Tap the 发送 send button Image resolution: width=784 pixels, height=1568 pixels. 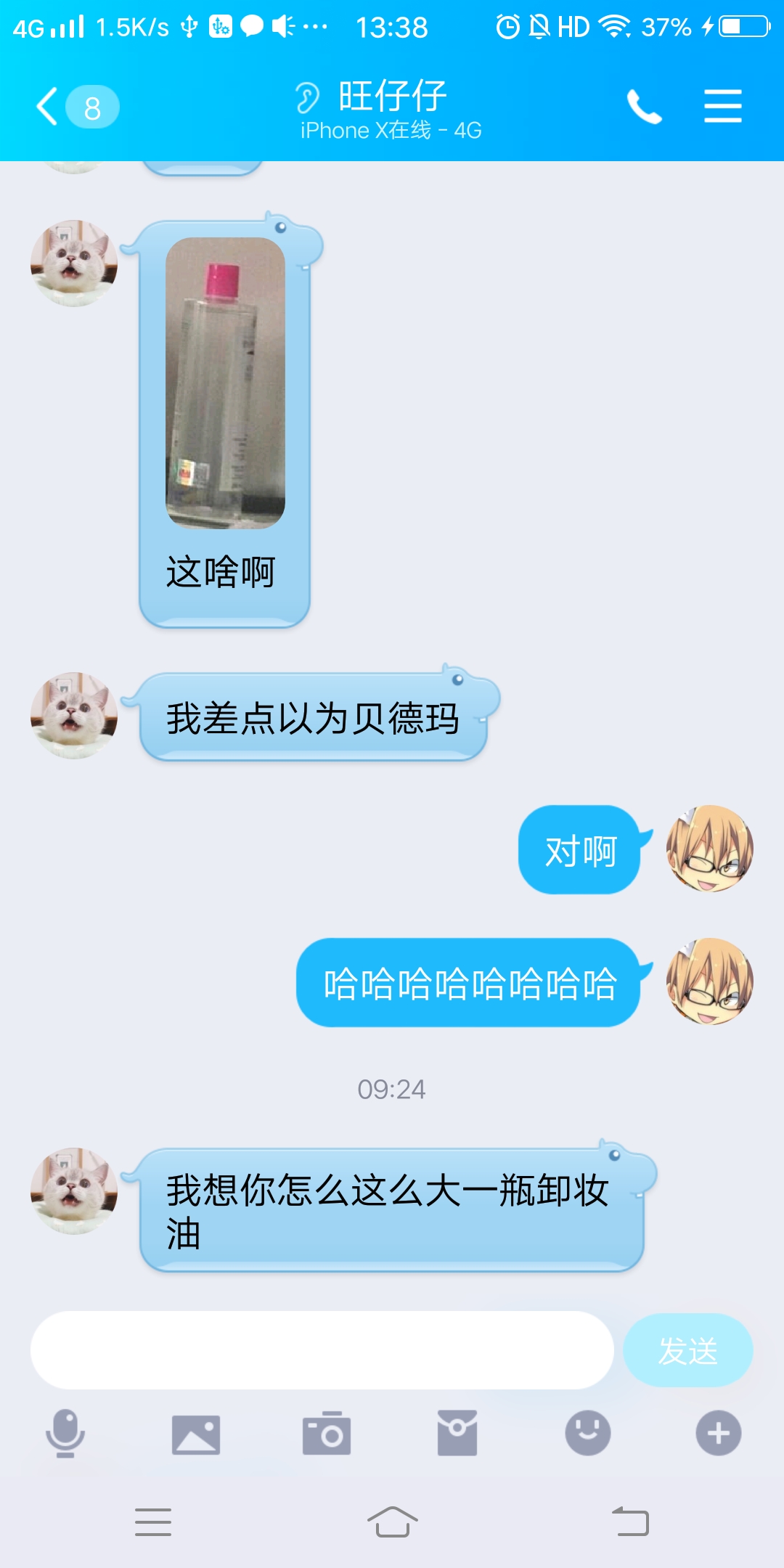point(687,1350)
